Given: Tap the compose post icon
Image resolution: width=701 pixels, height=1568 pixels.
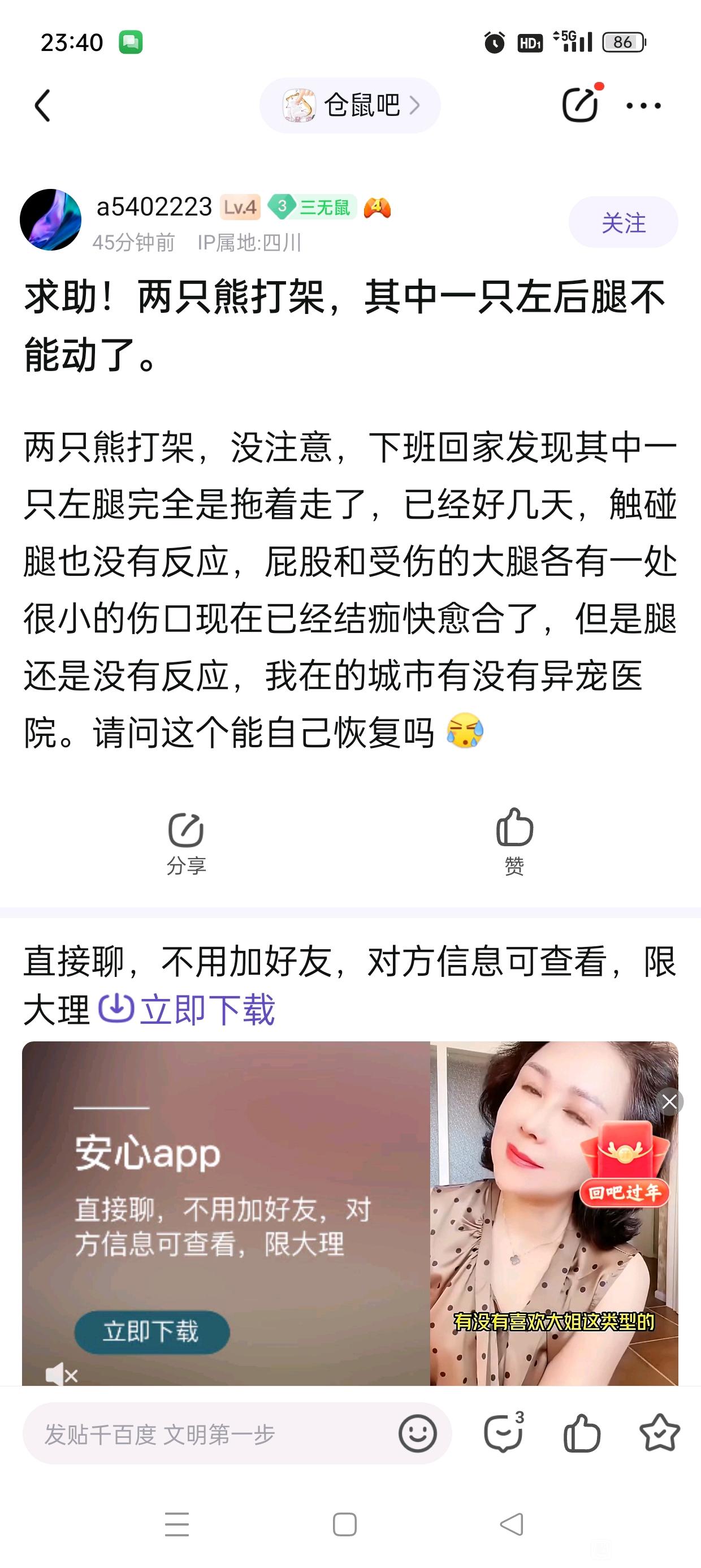Looking at the screenshot, I should [579, 105].
